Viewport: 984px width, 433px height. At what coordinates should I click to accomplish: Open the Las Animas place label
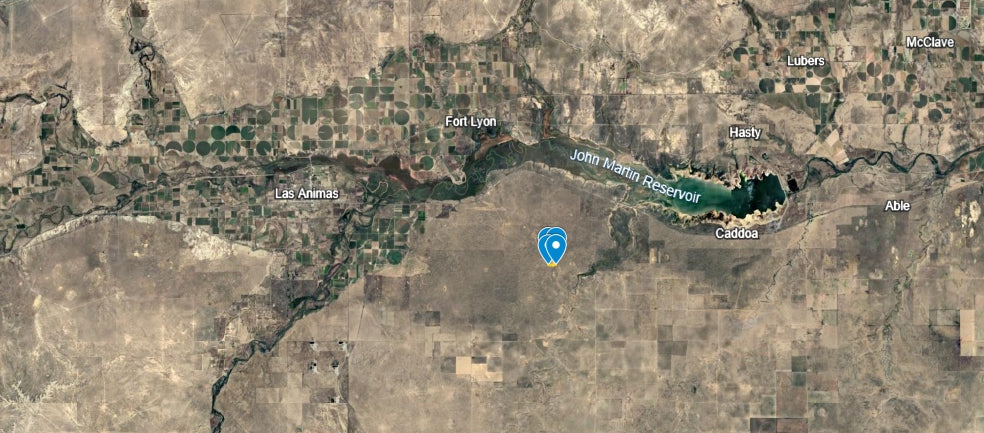(307, 193)
